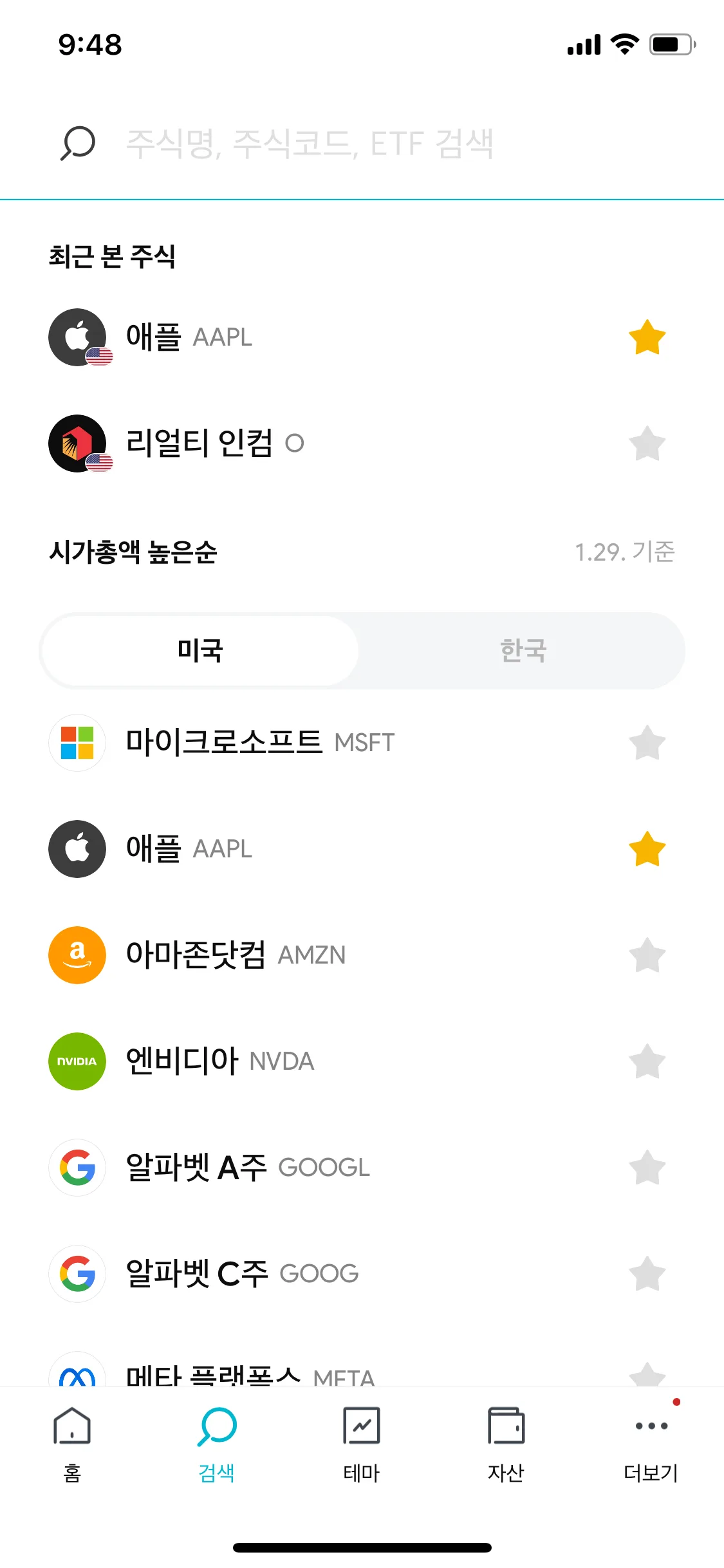This screenshot has width=724, height=1568.
Task: Open 애플 AAPL in the market cap list
Action: pos(190,848)
